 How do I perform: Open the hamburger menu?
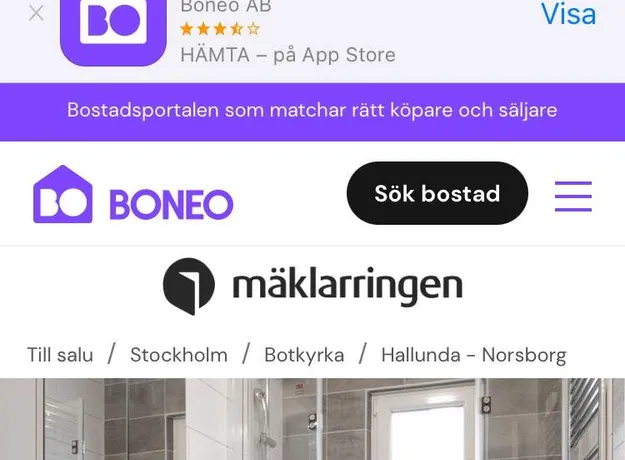(573, 196)
